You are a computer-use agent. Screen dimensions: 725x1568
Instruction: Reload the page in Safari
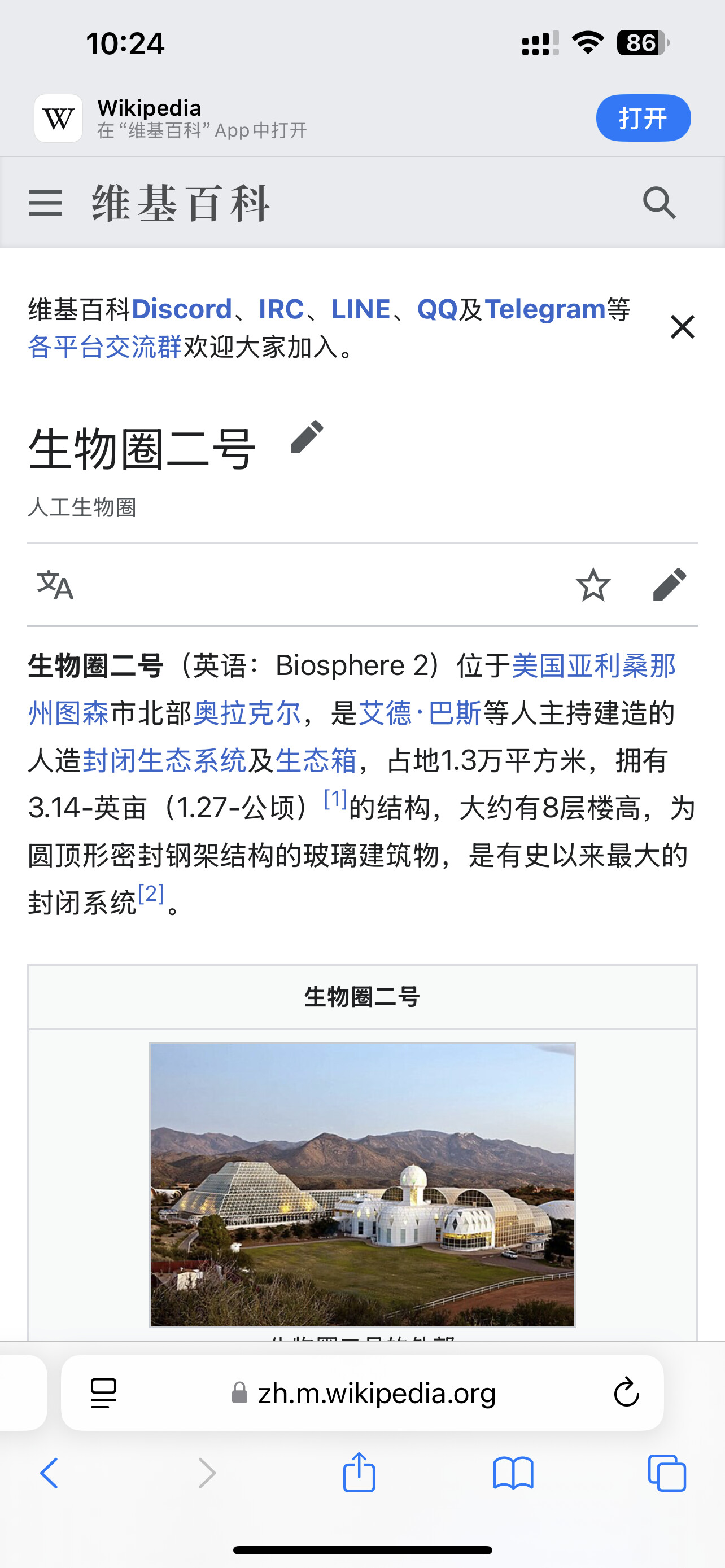point(626,1392)
